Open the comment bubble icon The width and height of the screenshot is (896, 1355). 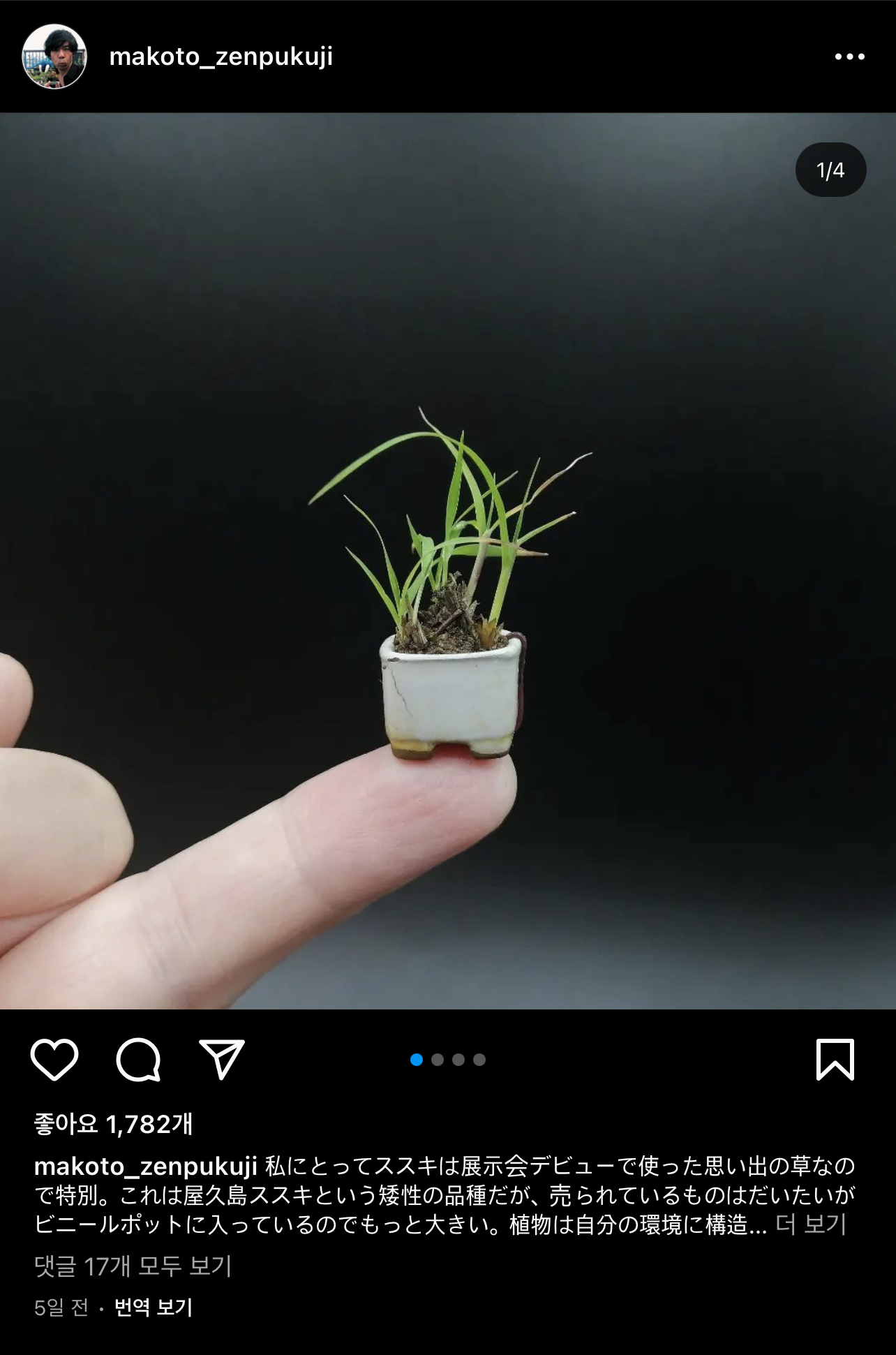[x=138, y=1059]
